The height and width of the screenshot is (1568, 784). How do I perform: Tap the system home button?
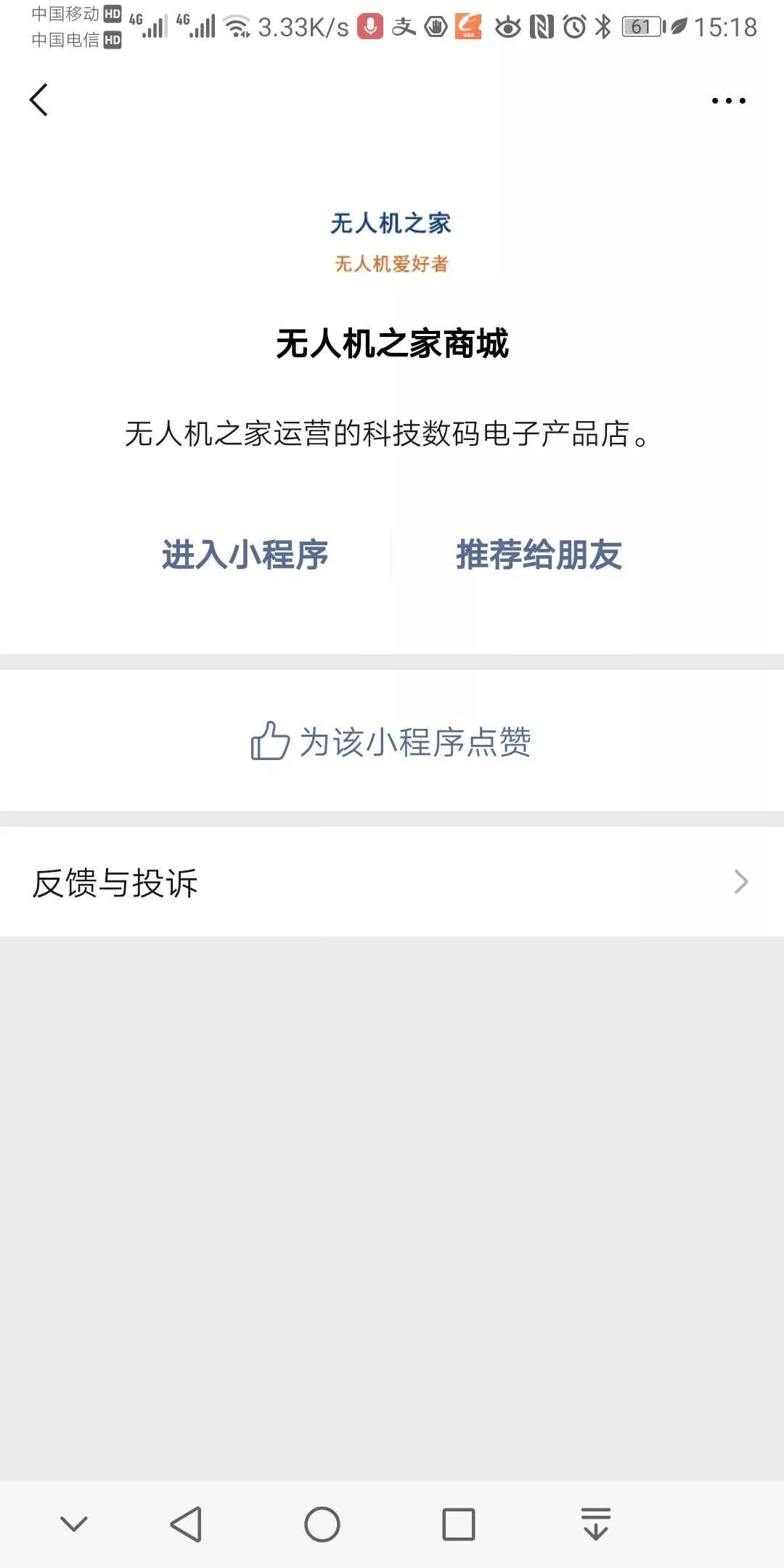(322, 1524)
